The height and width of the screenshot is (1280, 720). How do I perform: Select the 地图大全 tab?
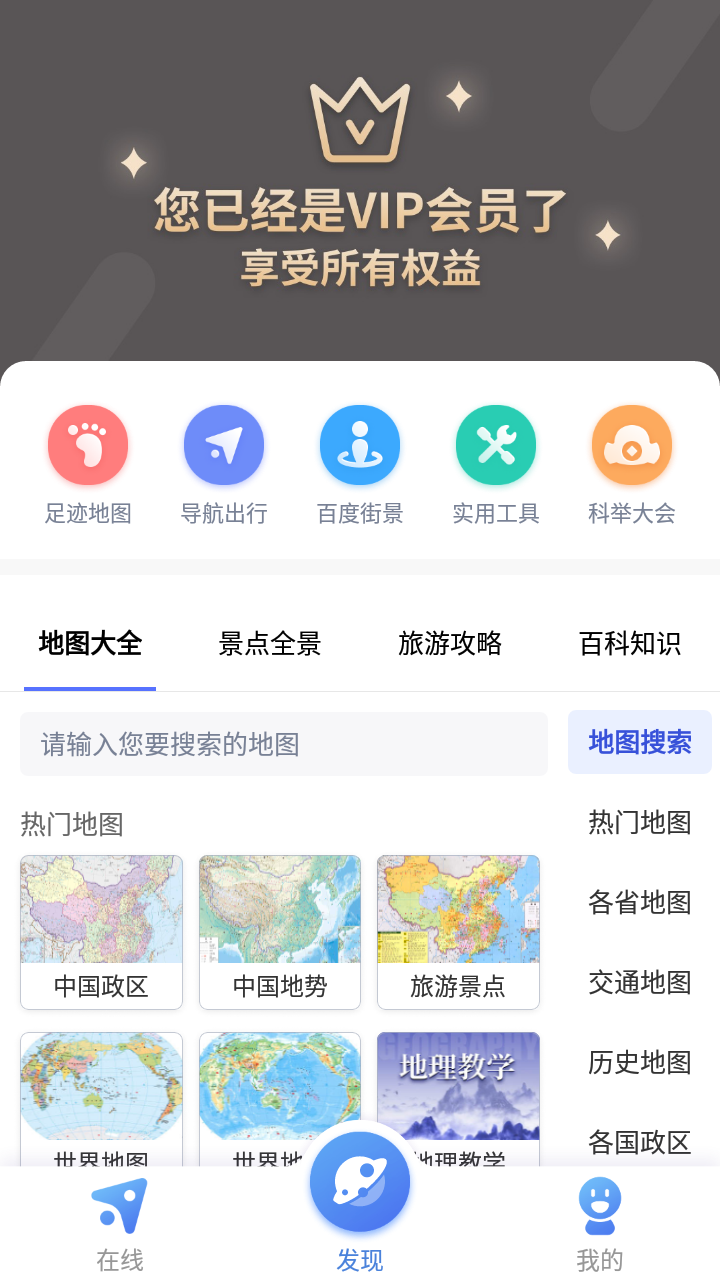(89, 645)
